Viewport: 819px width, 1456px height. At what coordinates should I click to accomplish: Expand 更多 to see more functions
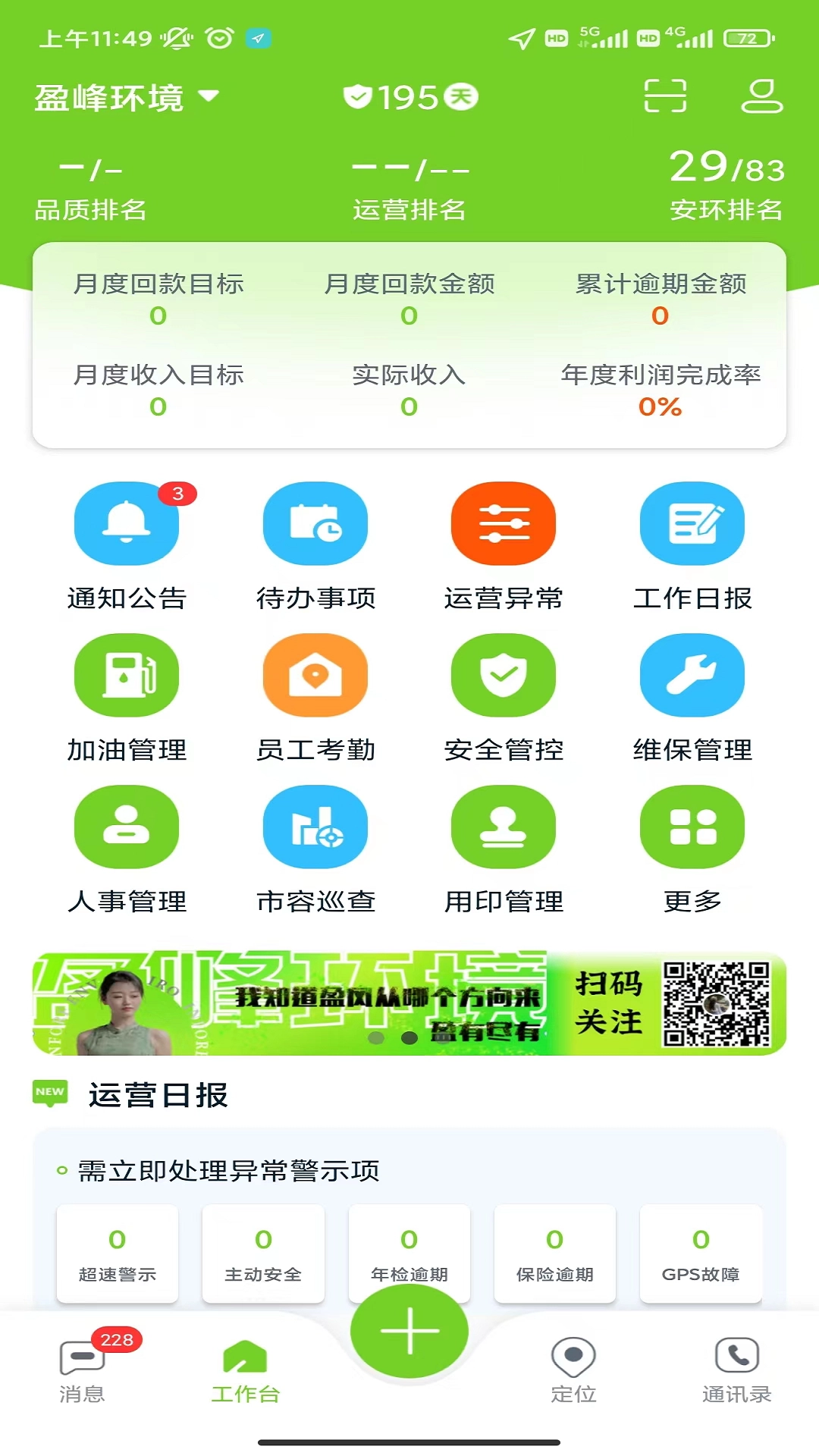[692, 827]
